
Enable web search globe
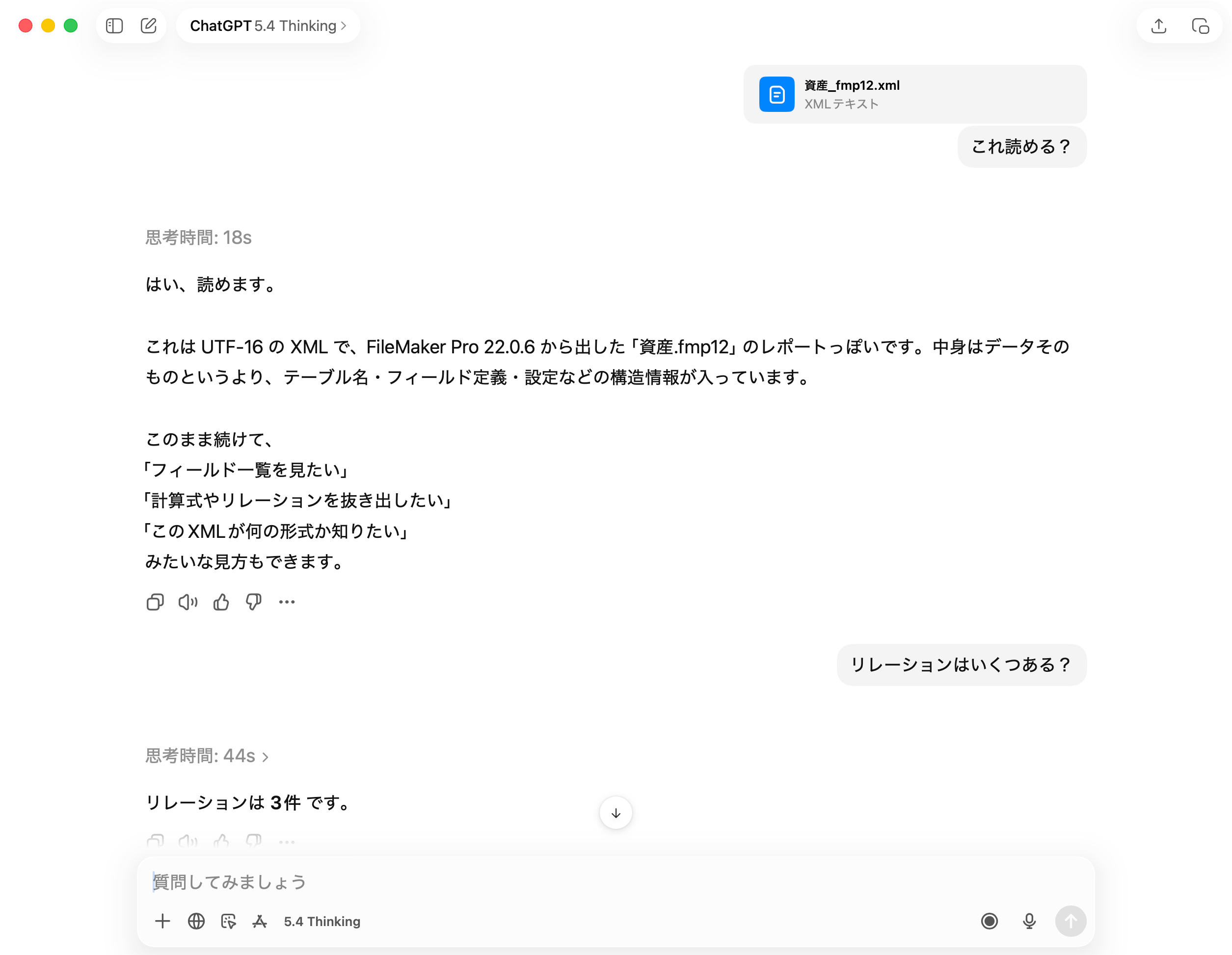click(x=196, y=921)
